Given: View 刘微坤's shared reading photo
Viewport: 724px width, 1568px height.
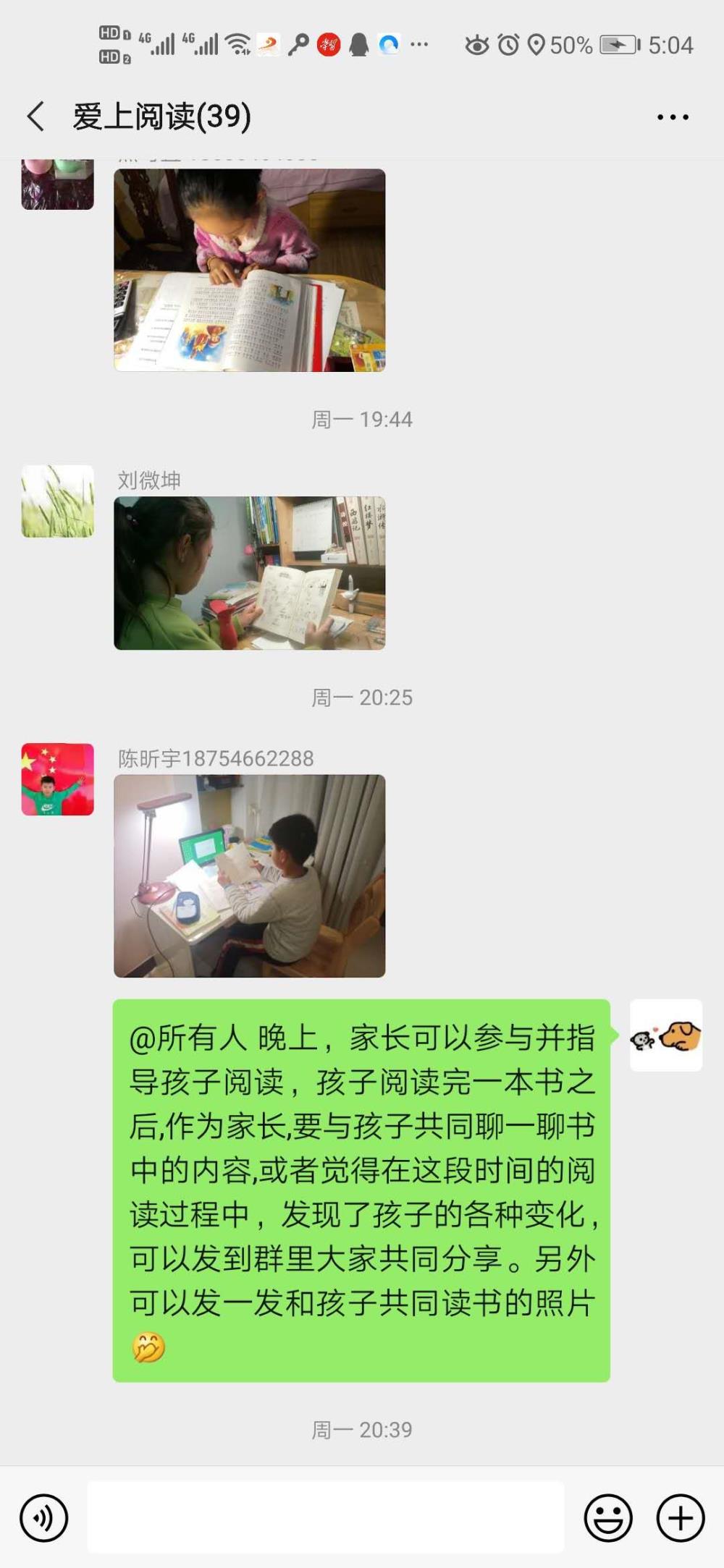Looking at the screenshot, I should tap(250, 573).
